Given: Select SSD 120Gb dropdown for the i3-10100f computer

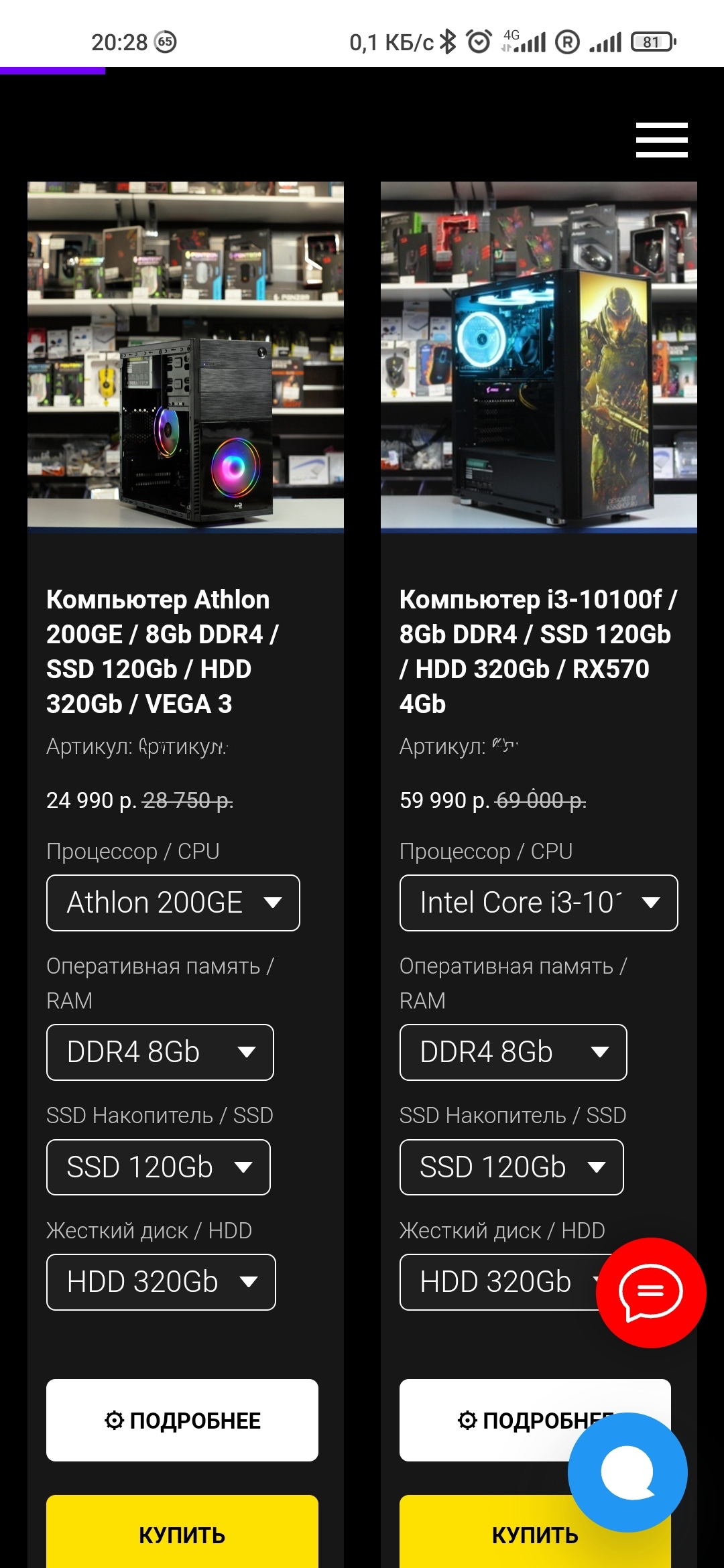Looking at the screenshot, I should [511, 1167].
